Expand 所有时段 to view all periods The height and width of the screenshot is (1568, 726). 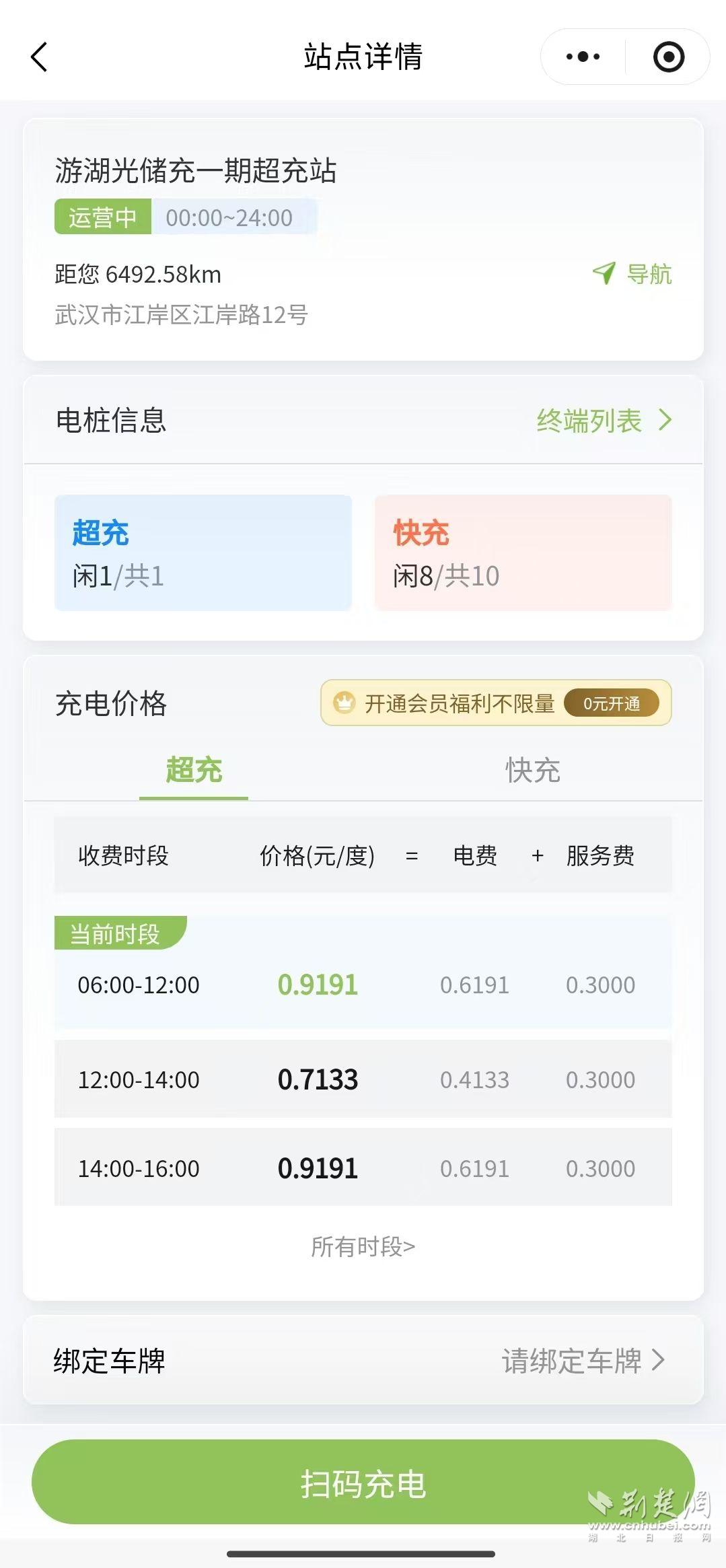pyautogui.click(x=363, y=1246)
